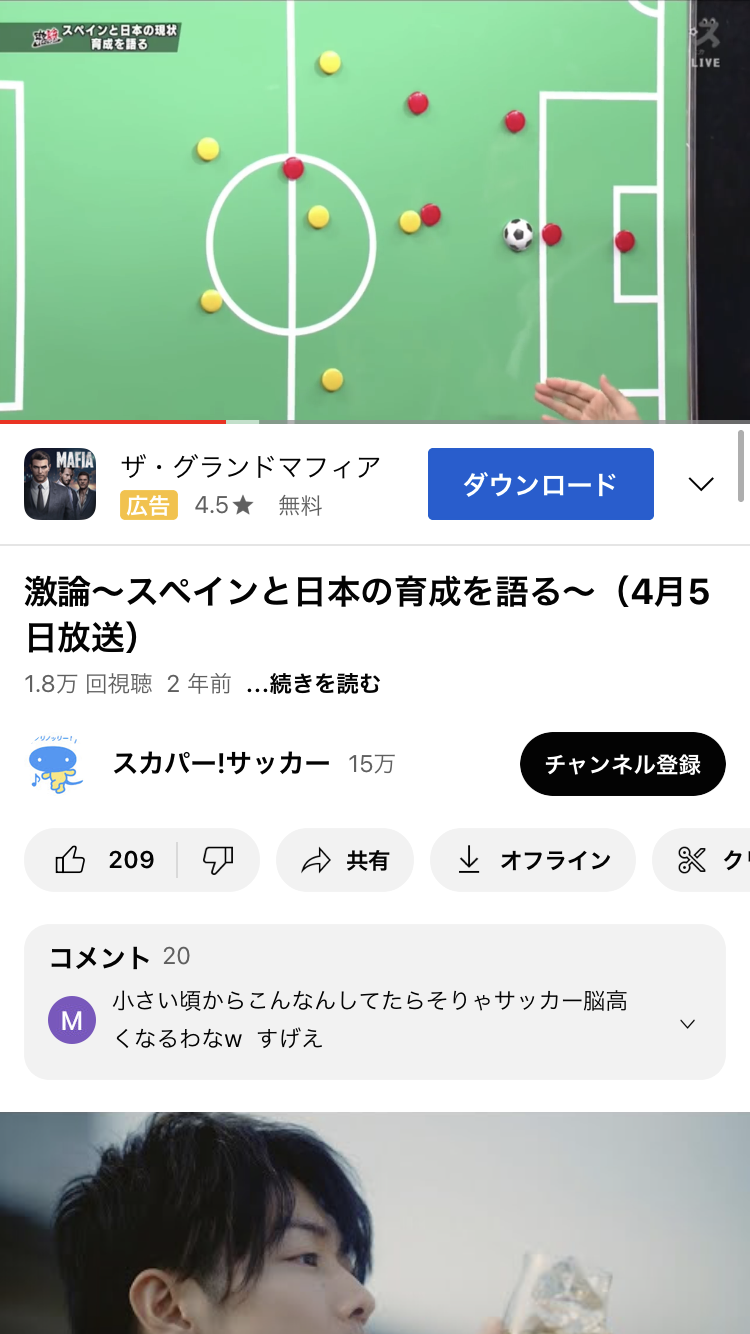This screenshot has height=1334, width=750.
Task: Open the スカパー!サッカー channel page
Action: pyautogui.click(x=221, y=764)
